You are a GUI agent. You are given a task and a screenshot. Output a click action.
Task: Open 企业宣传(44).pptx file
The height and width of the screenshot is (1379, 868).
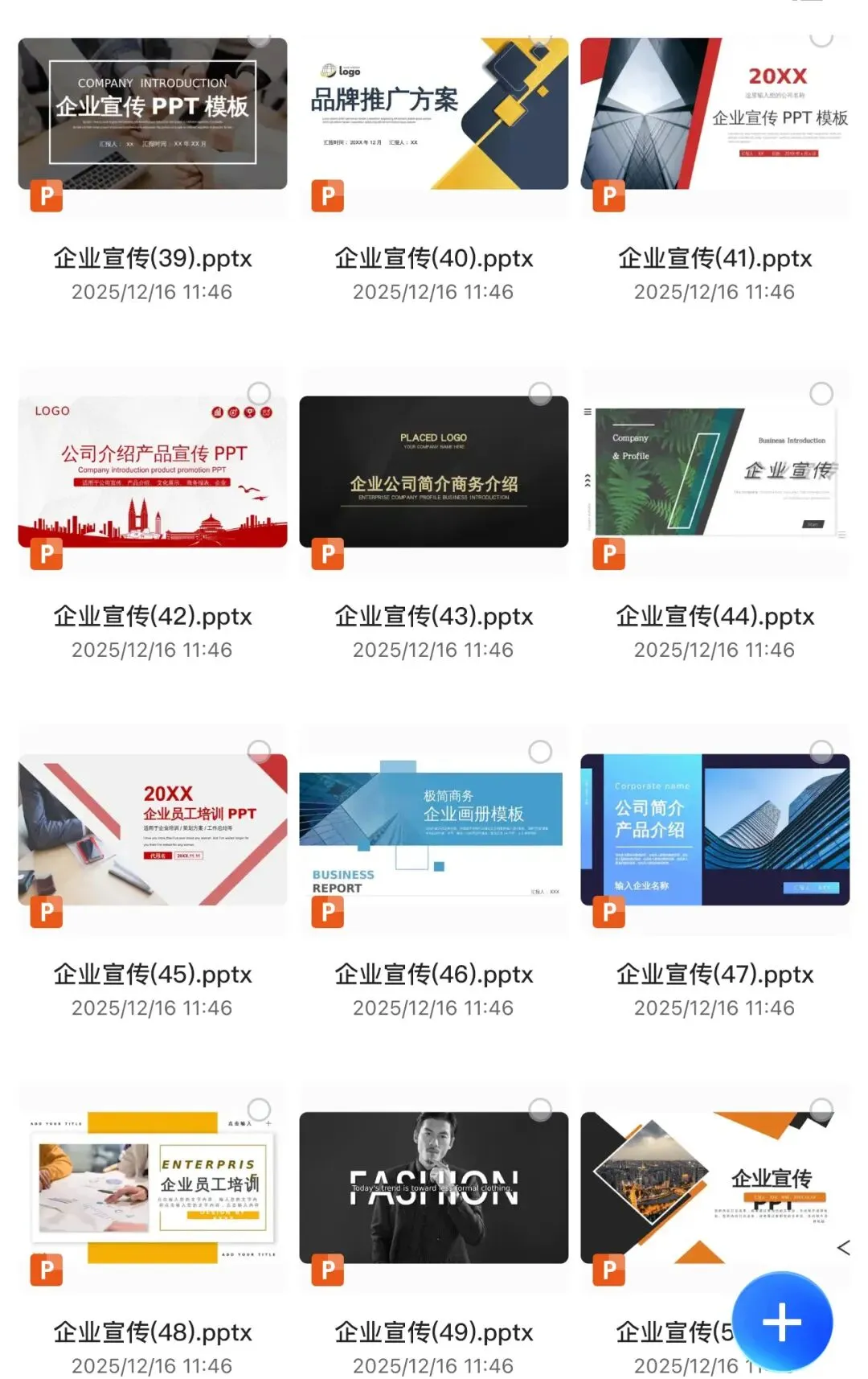click(715, 472)
